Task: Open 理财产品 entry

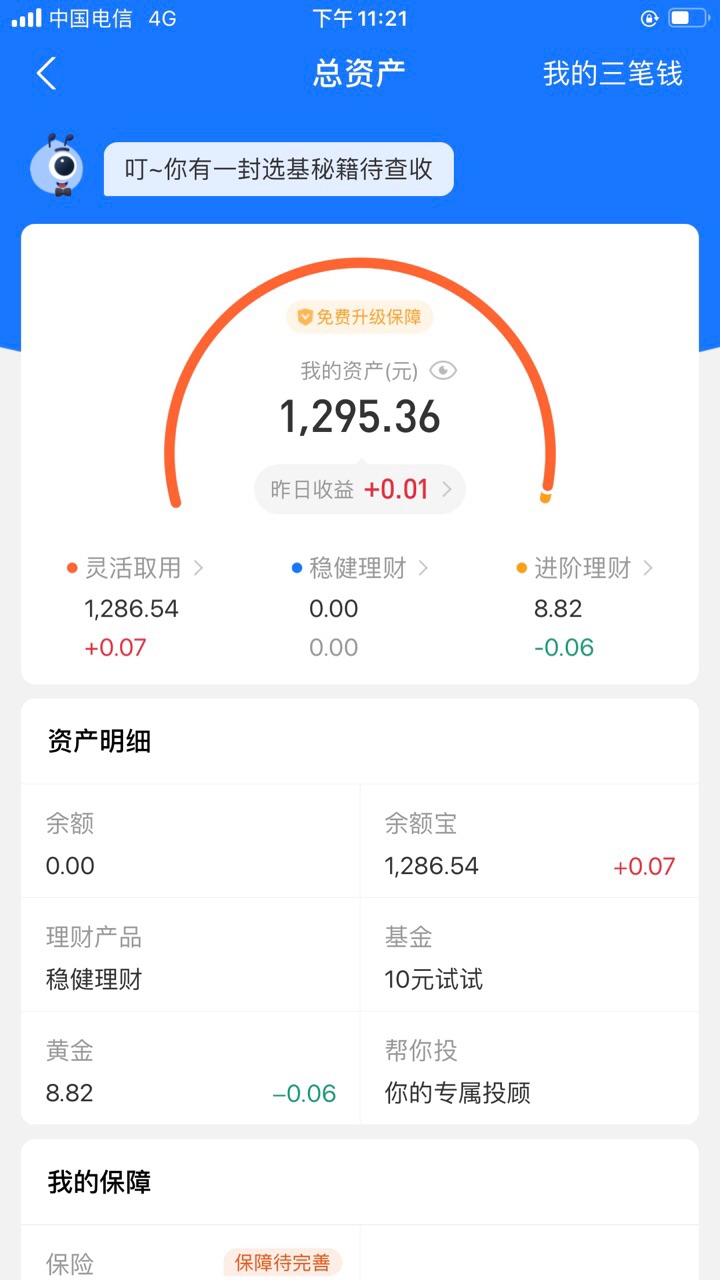Action: (191, 955)
